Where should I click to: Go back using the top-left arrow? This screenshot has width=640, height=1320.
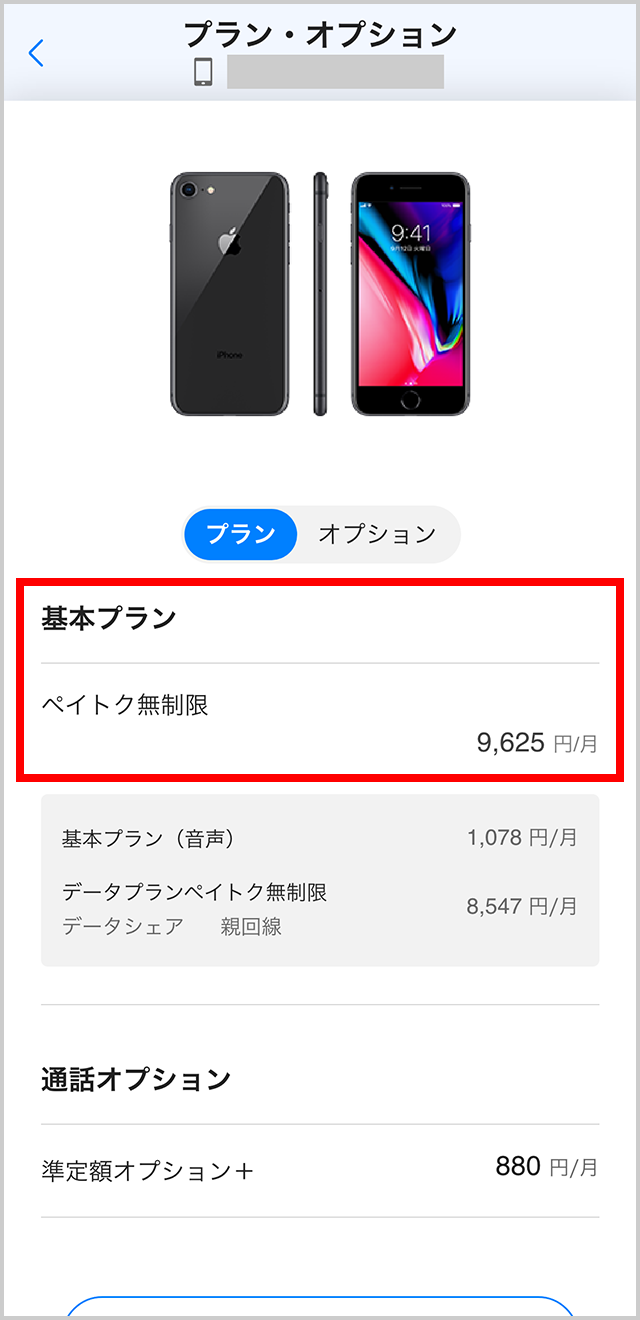click(37, 53)
